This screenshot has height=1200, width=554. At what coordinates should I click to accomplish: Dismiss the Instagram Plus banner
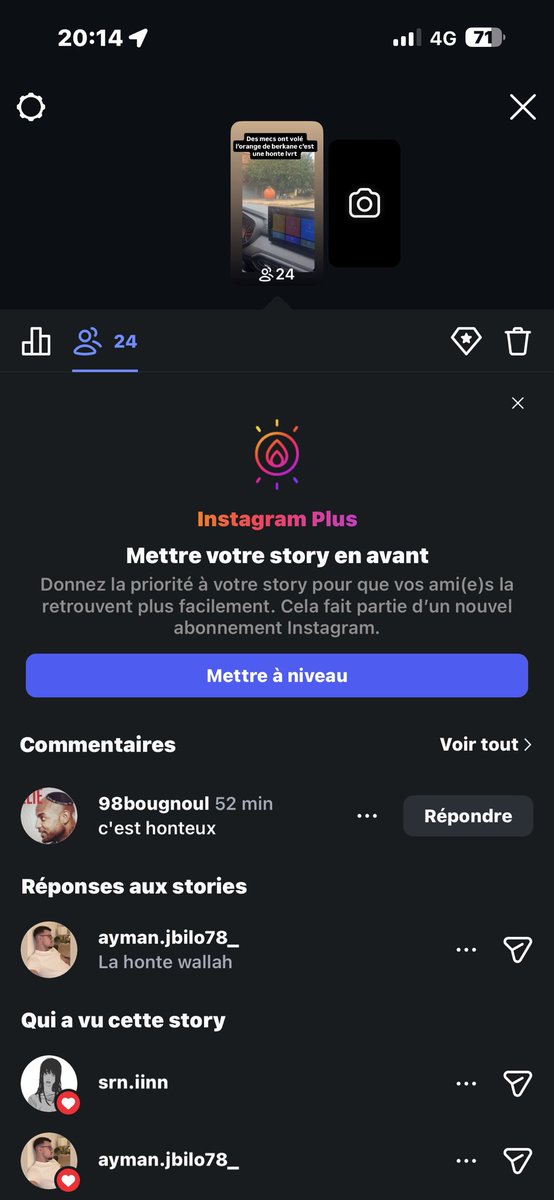point(517,403)
